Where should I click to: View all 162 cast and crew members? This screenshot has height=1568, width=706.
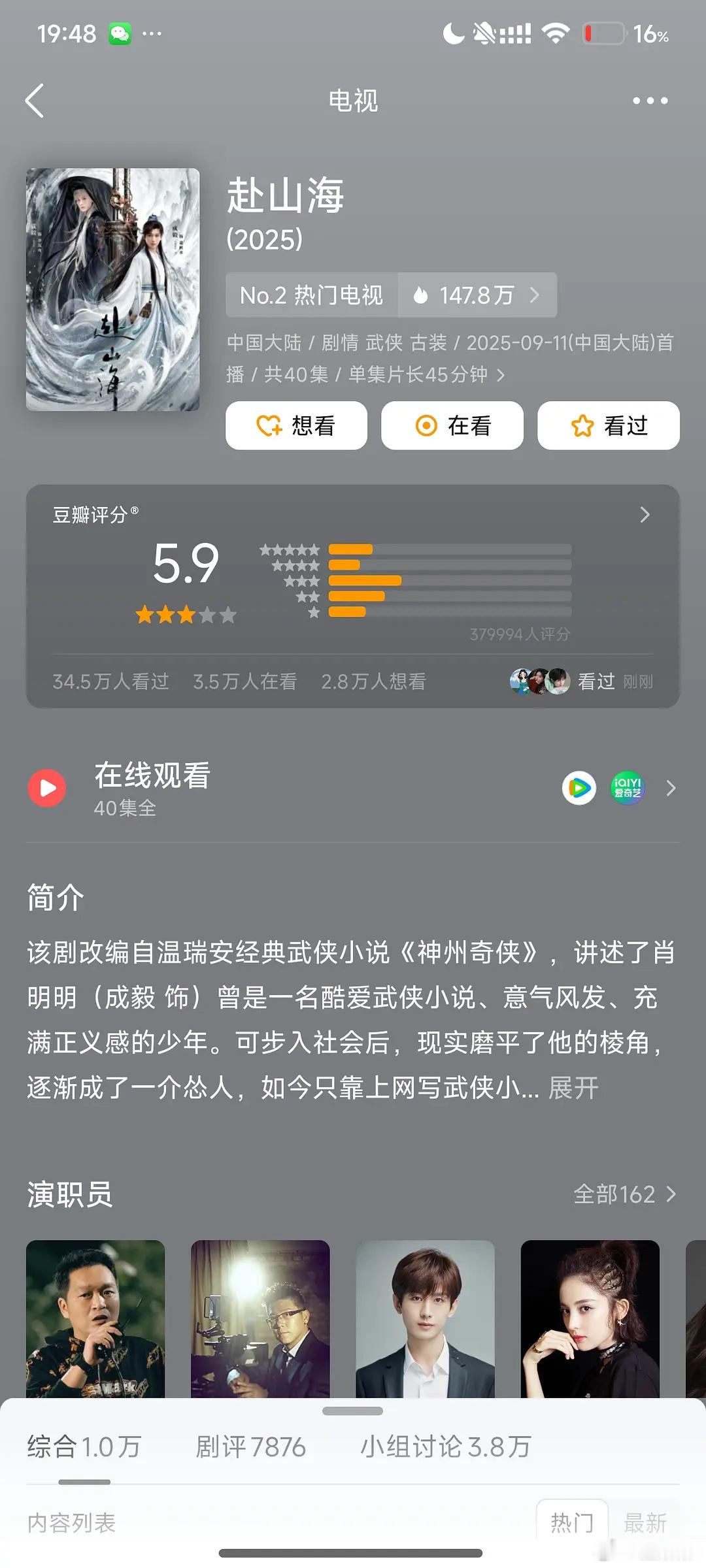click(x=624, y=1194)
